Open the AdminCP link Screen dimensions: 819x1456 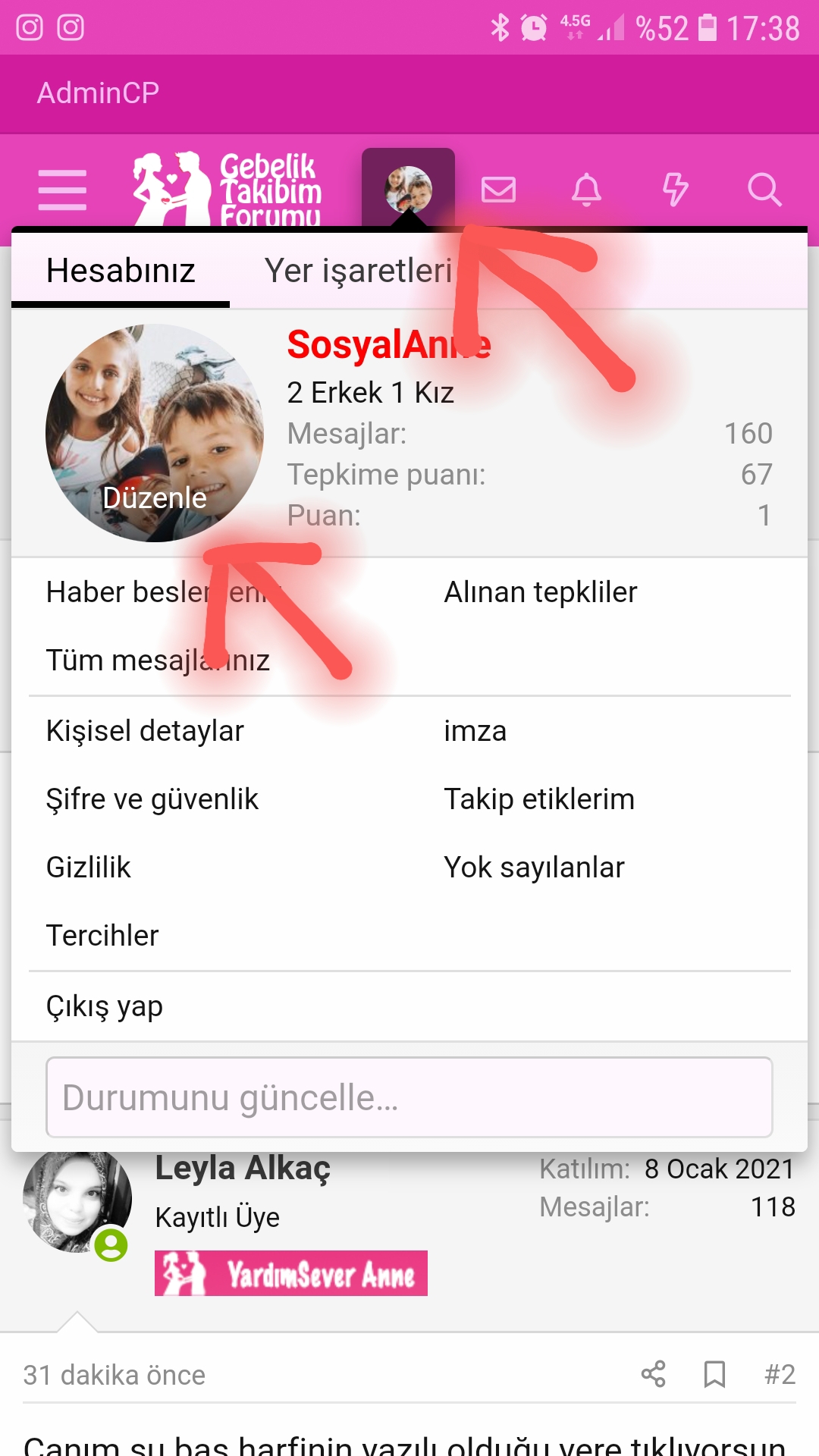pos(98,93)
